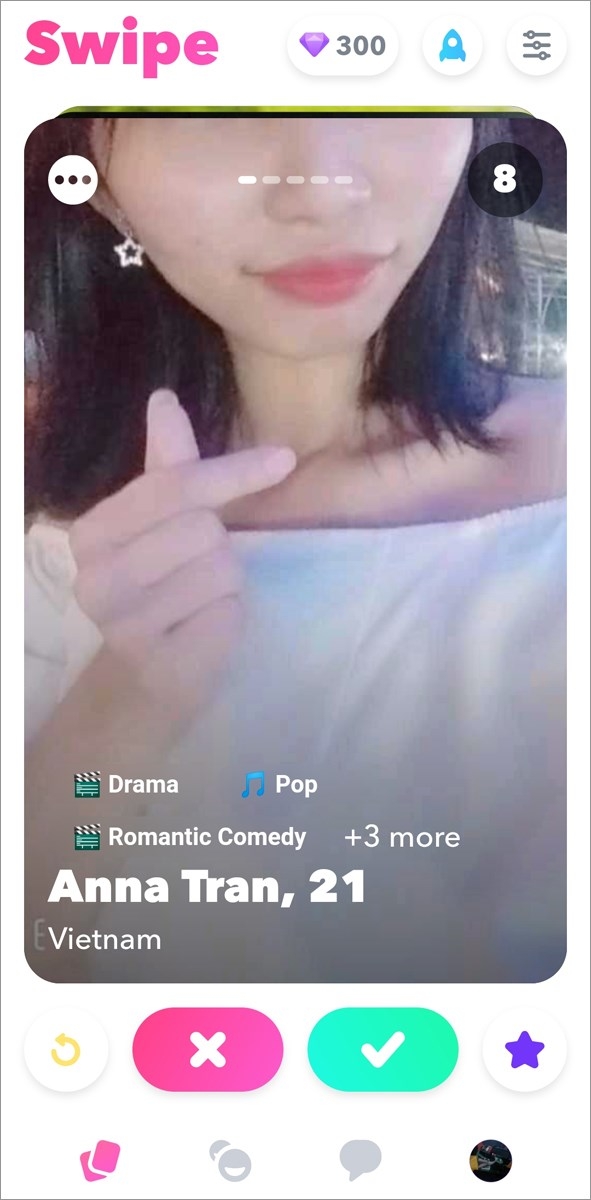
Task: Reject Anna with the pink X button
Action: click(208, 1049)
